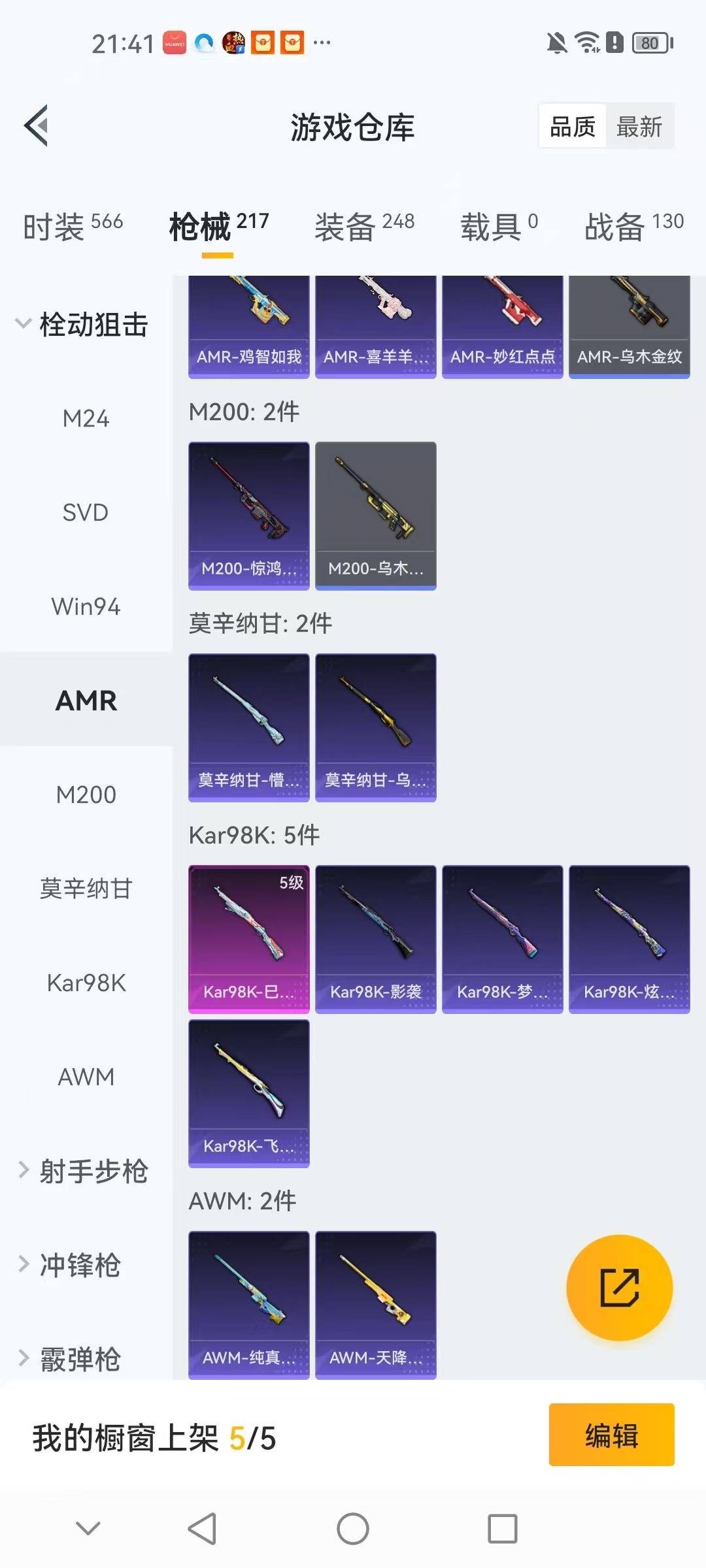The image size is (706, 1568).
Task: Select Win94 in the weapon list
Action: [86, 607]
